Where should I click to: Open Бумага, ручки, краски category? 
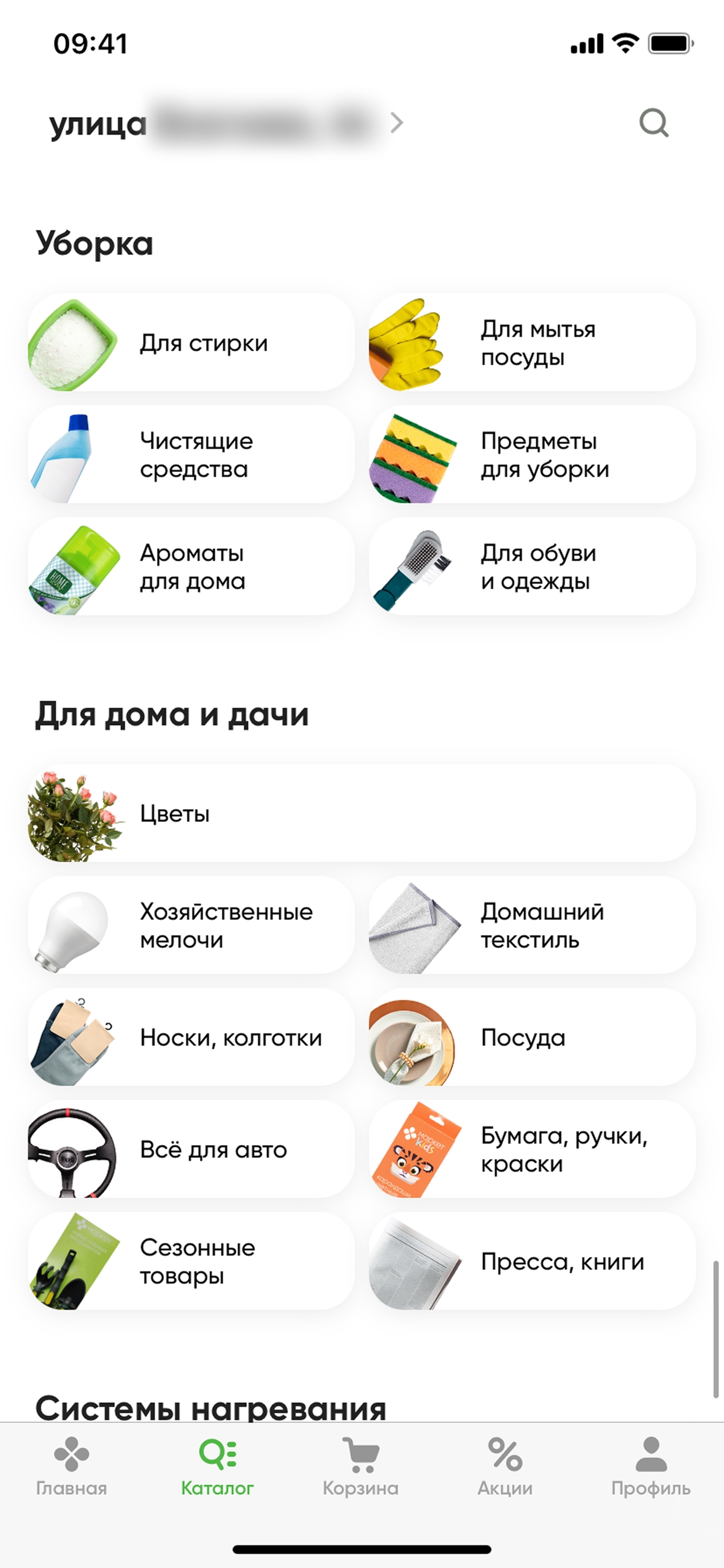(532, 1149)
